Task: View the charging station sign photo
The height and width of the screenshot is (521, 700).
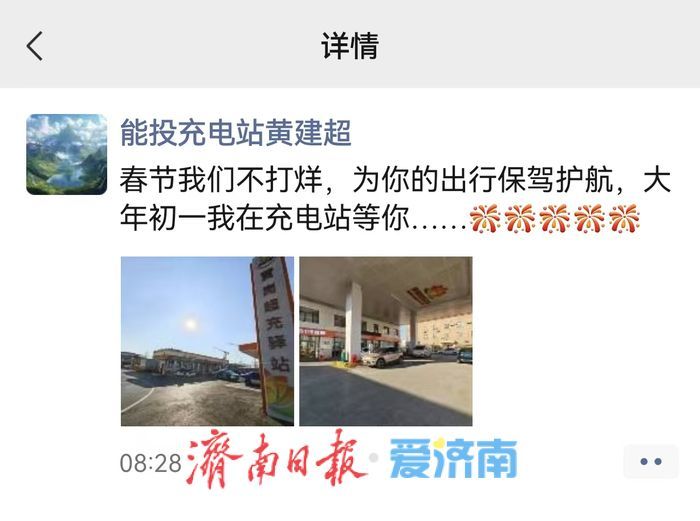Action: (x=207, y=341)
